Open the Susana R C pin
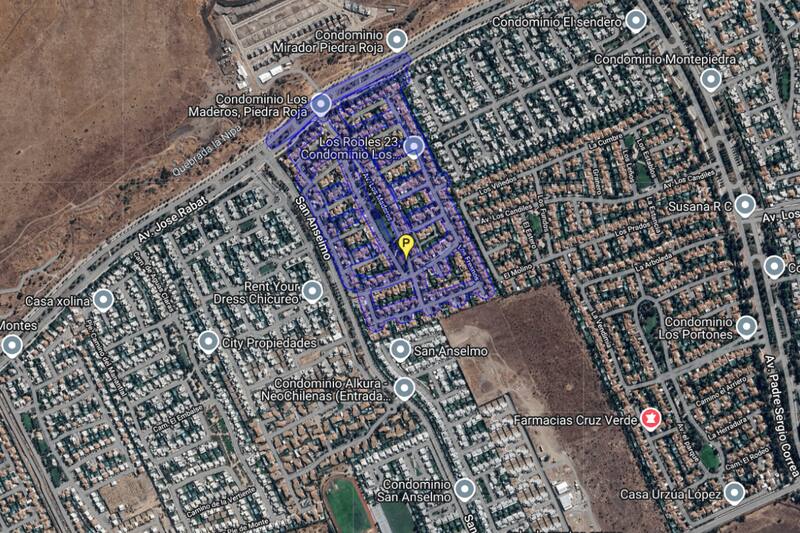Viewport: 800px width, 533px height. [744, 205]
